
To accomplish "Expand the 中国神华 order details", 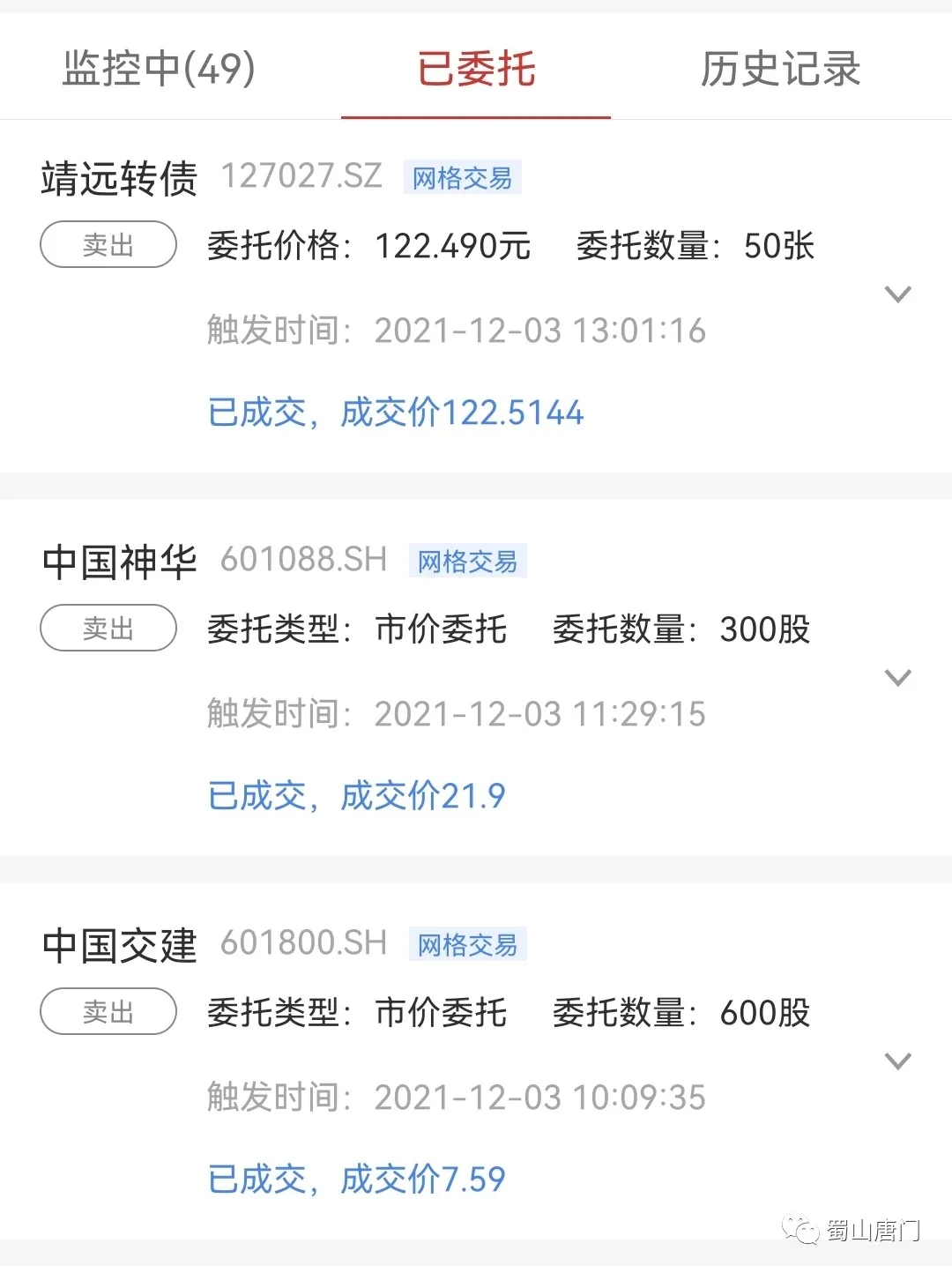I will point(897,678).
